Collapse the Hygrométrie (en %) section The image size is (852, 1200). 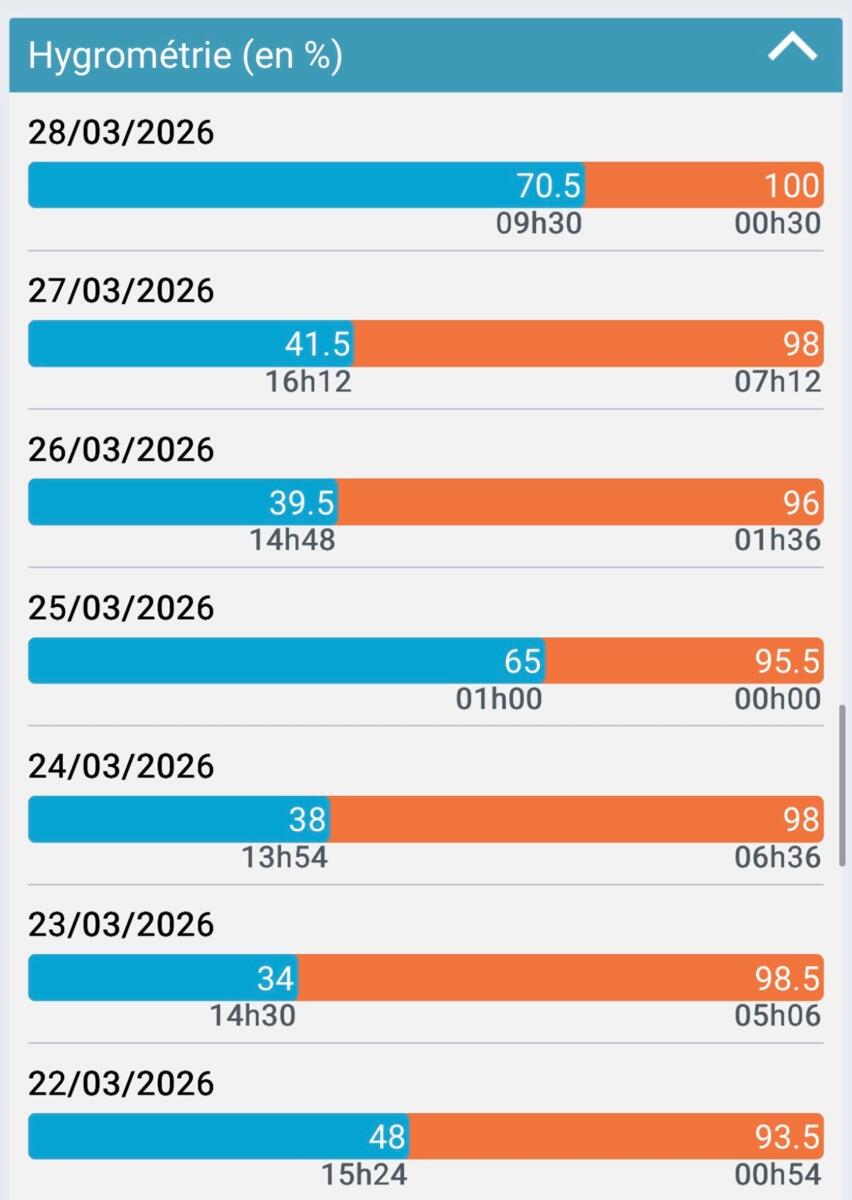click(x=792, y=50)
